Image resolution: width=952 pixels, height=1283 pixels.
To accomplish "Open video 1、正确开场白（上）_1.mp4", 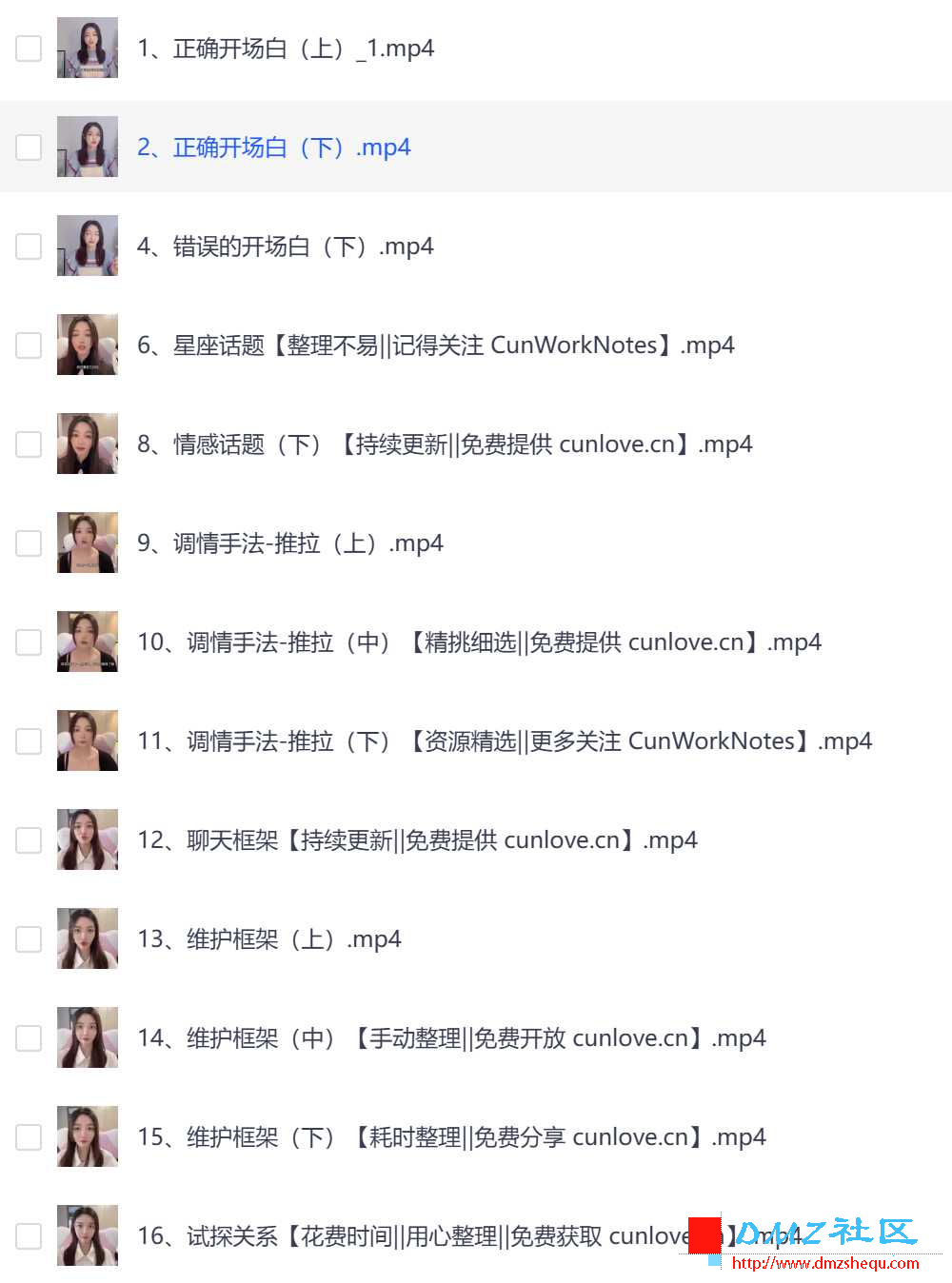I will [x=286, y=49].
